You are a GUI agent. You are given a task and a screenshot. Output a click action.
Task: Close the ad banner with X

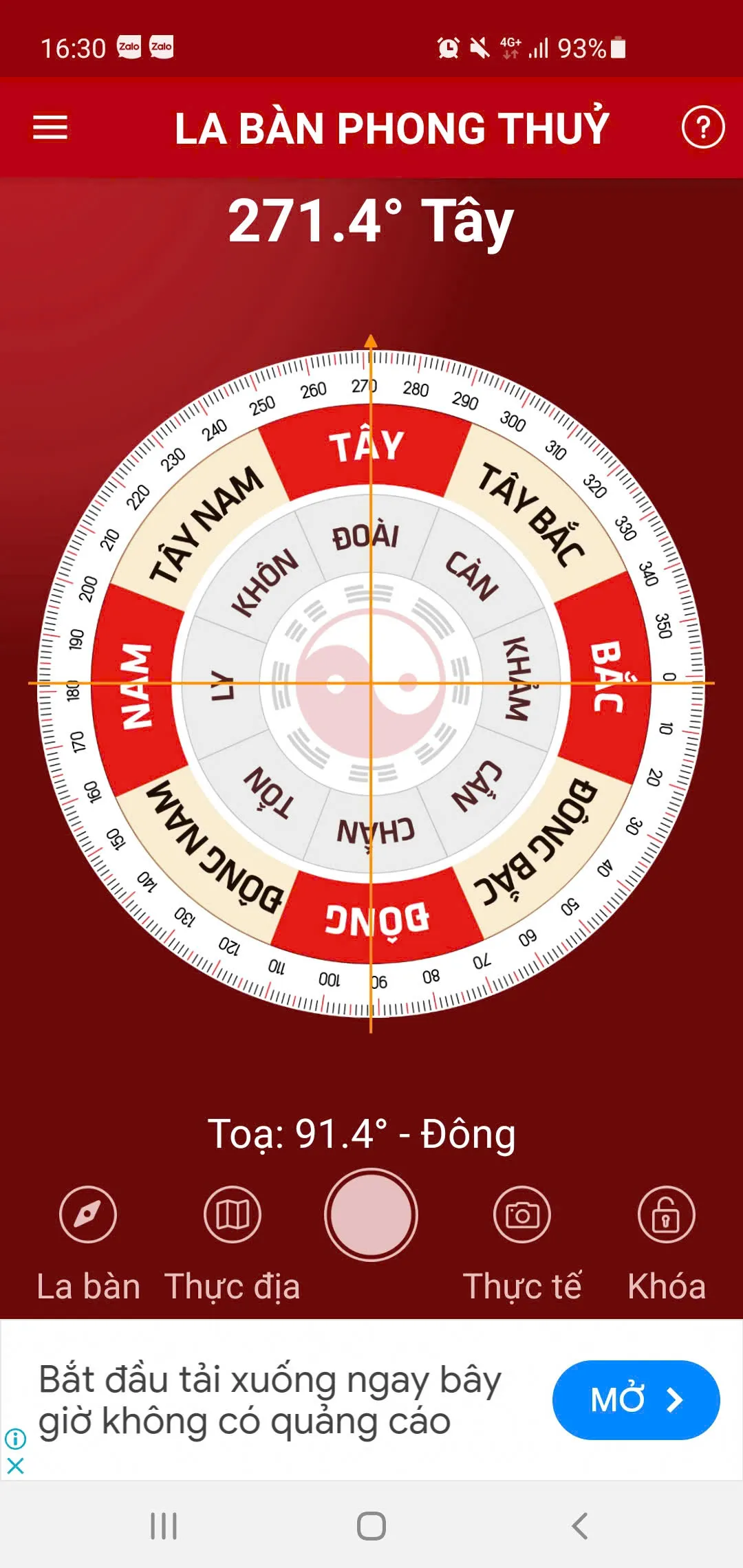click(15, 1466)
